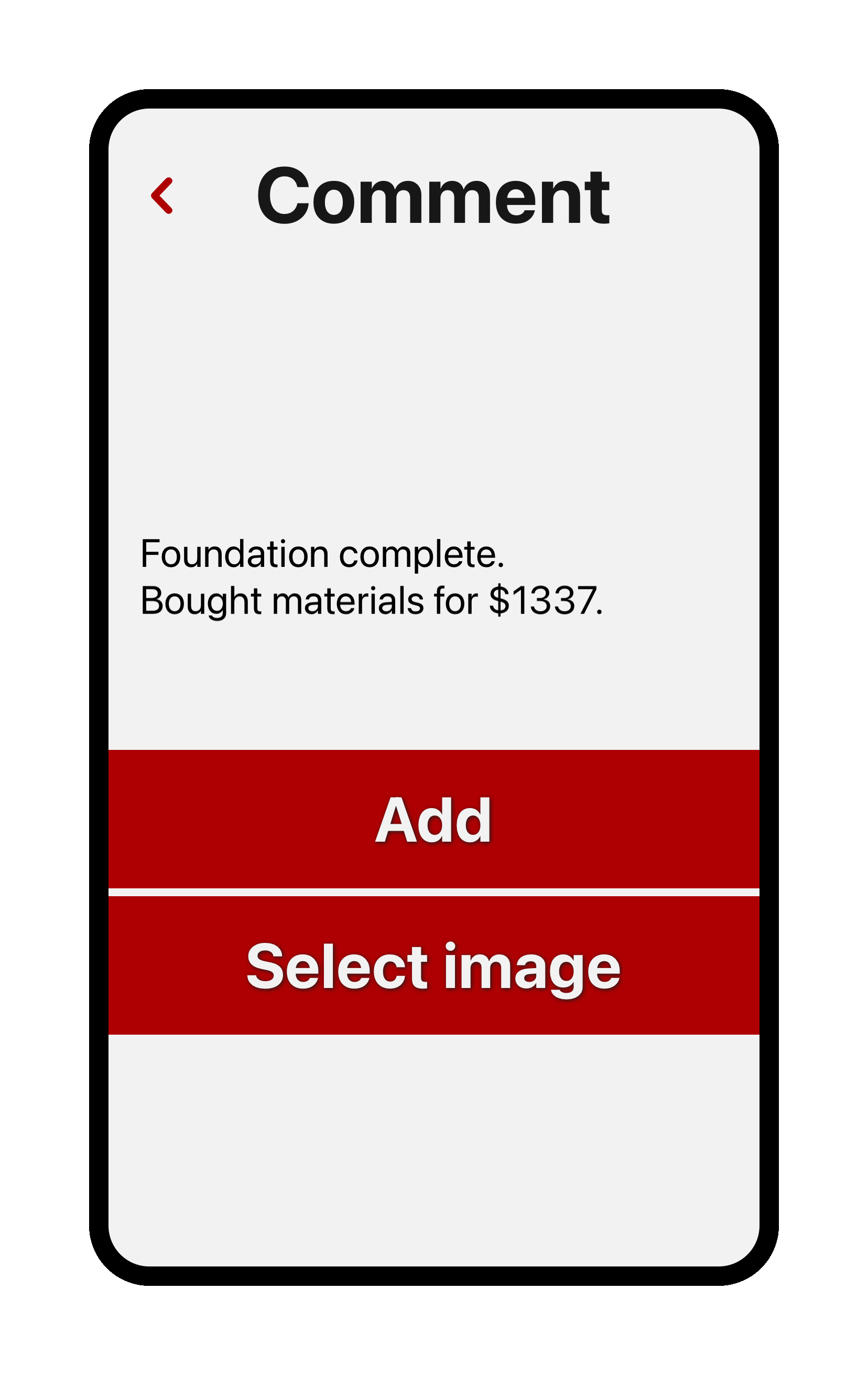Open the image picker with Select image
868x1375 pixels.
coord(433,965)
